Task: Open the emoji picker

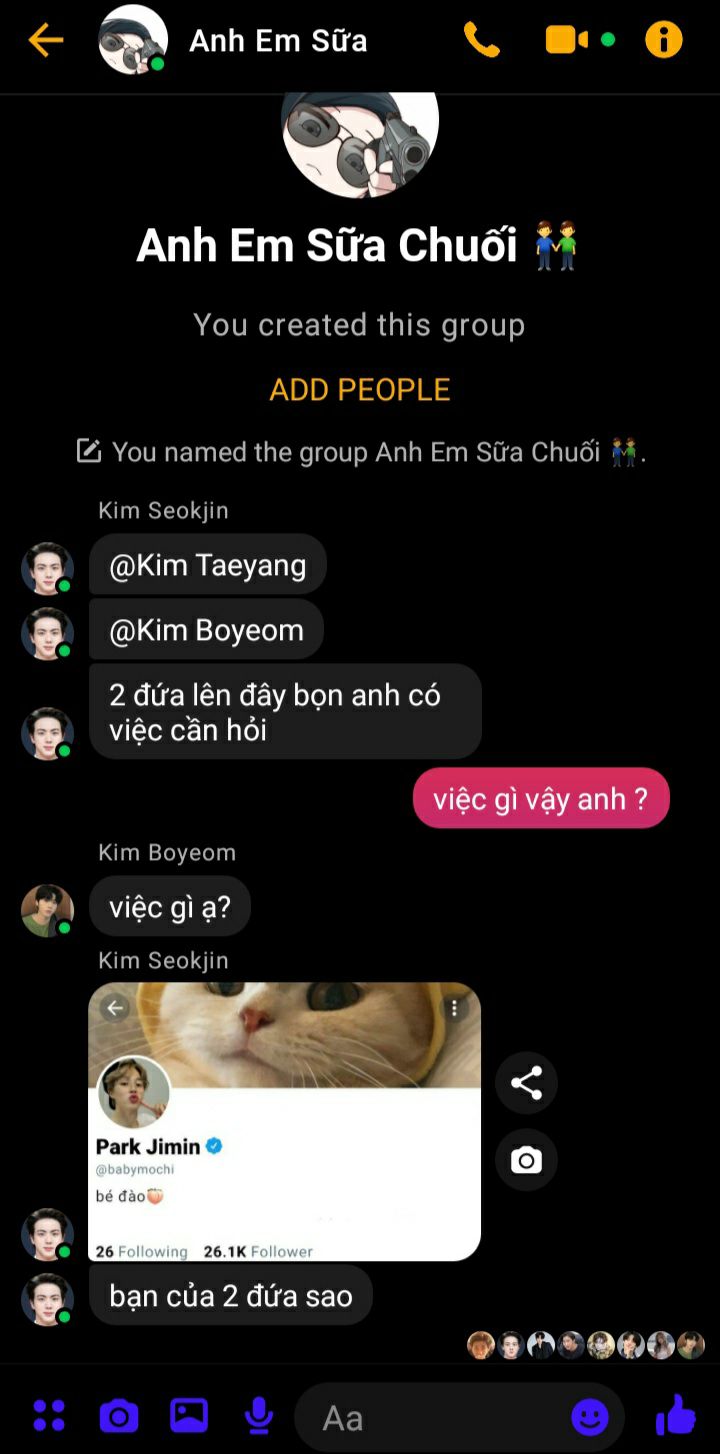Action: pyautogui.click(x=590, y=1417)
